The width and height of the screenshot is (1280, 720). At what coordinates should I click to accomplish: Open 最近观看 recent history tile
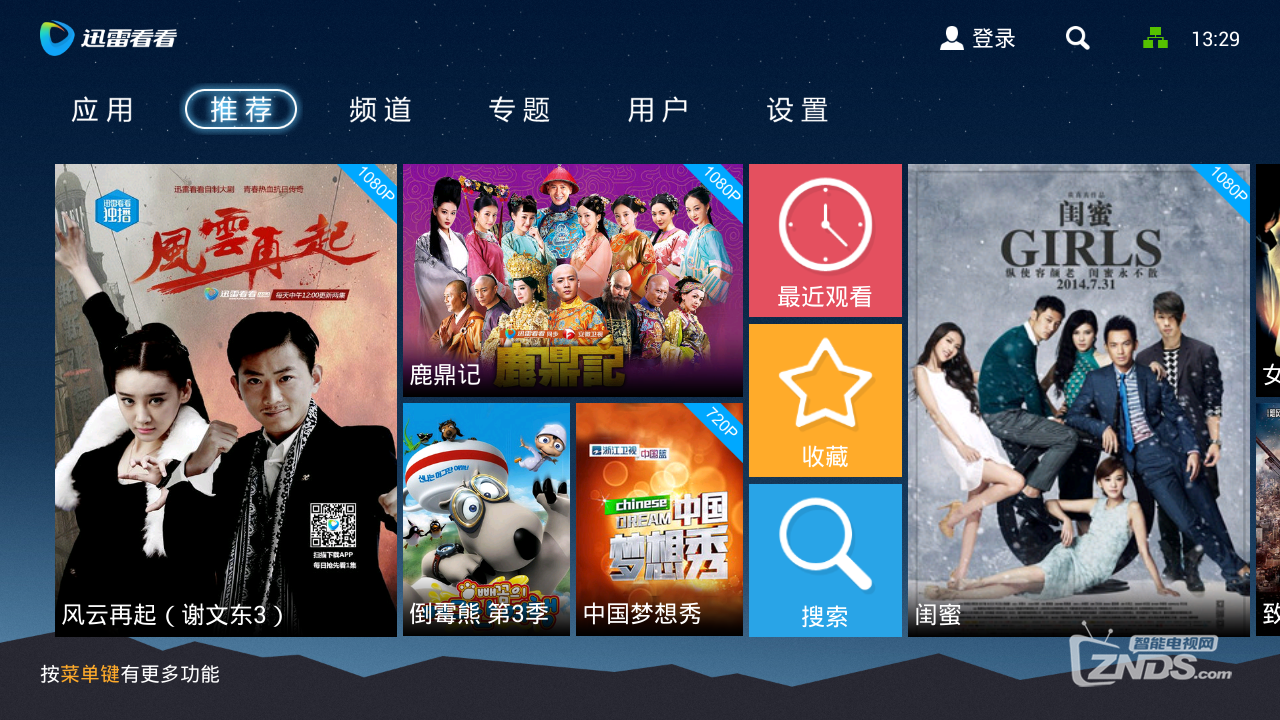pyautogui.click(x=825, y=241)
